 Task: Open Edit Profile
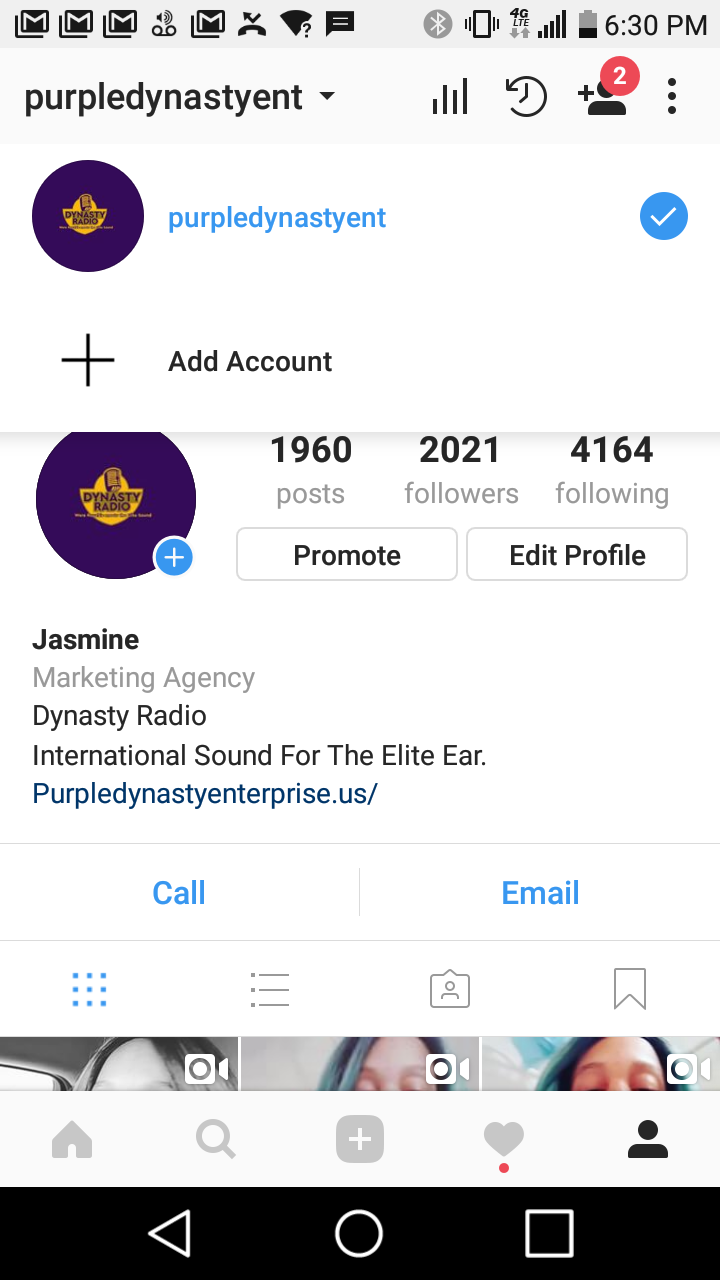click(577, 555)
